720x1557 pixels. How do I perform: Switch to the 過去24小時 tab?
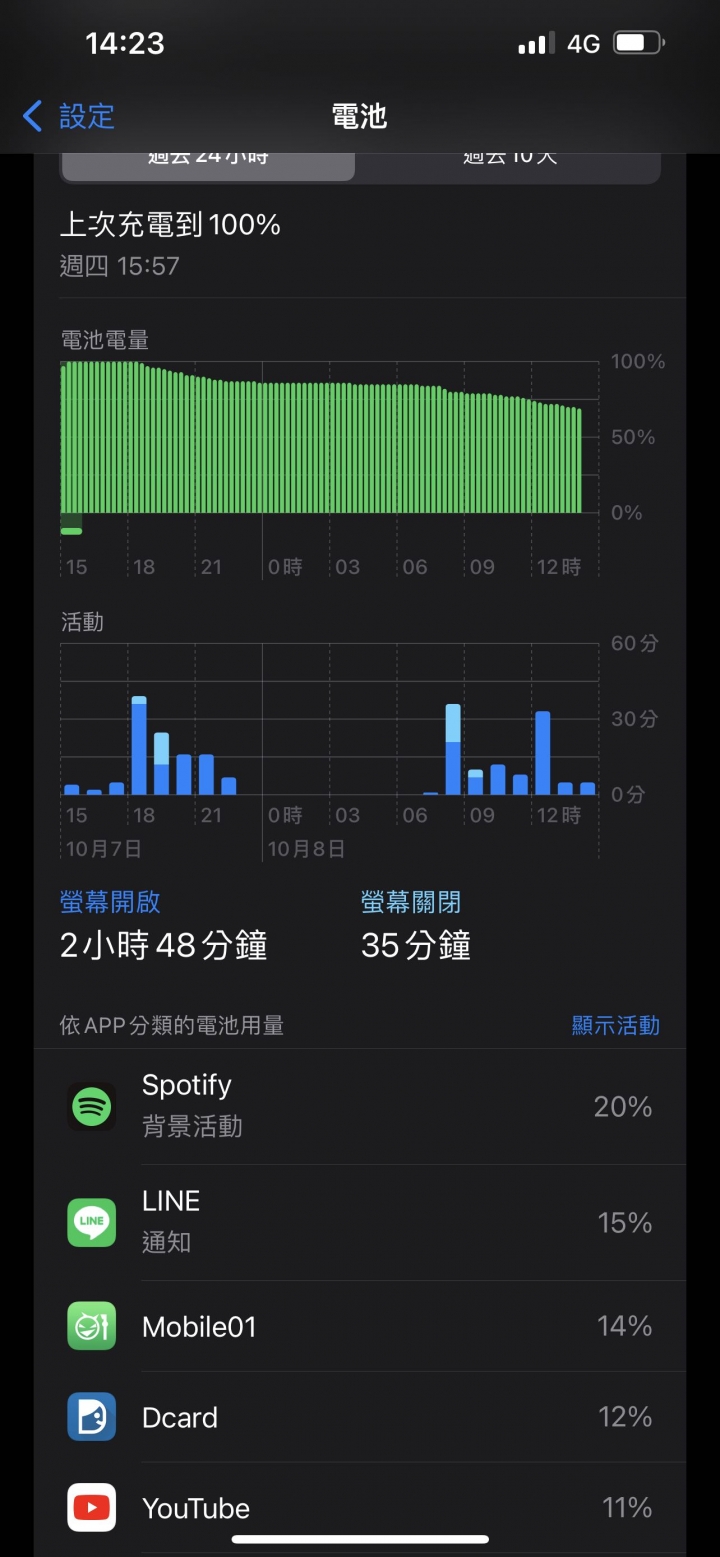(x=208, y=166)
